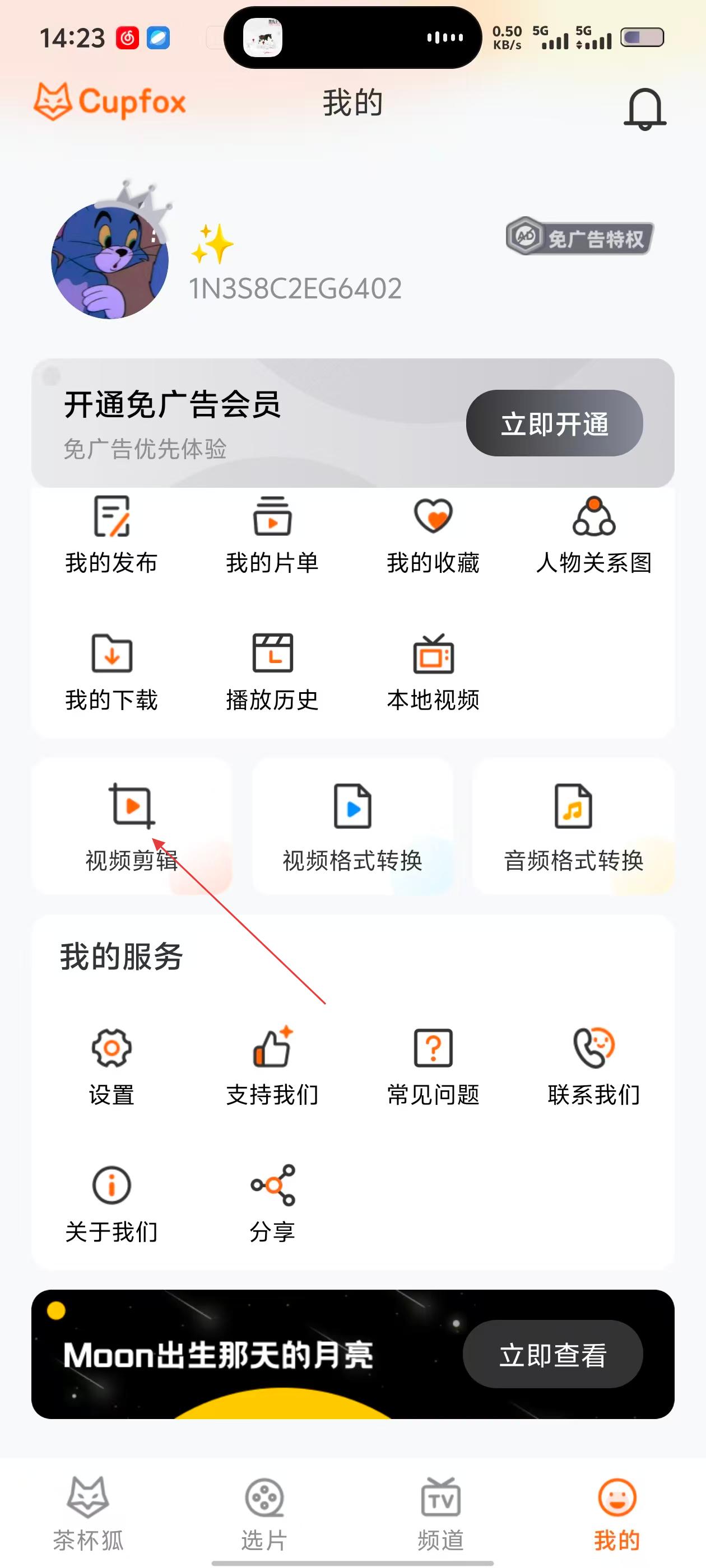Image resolution: width=706 pixels, height=1568 pixels.
Task: Open 视频格式转换 converter
Action: tap(352, 826)
